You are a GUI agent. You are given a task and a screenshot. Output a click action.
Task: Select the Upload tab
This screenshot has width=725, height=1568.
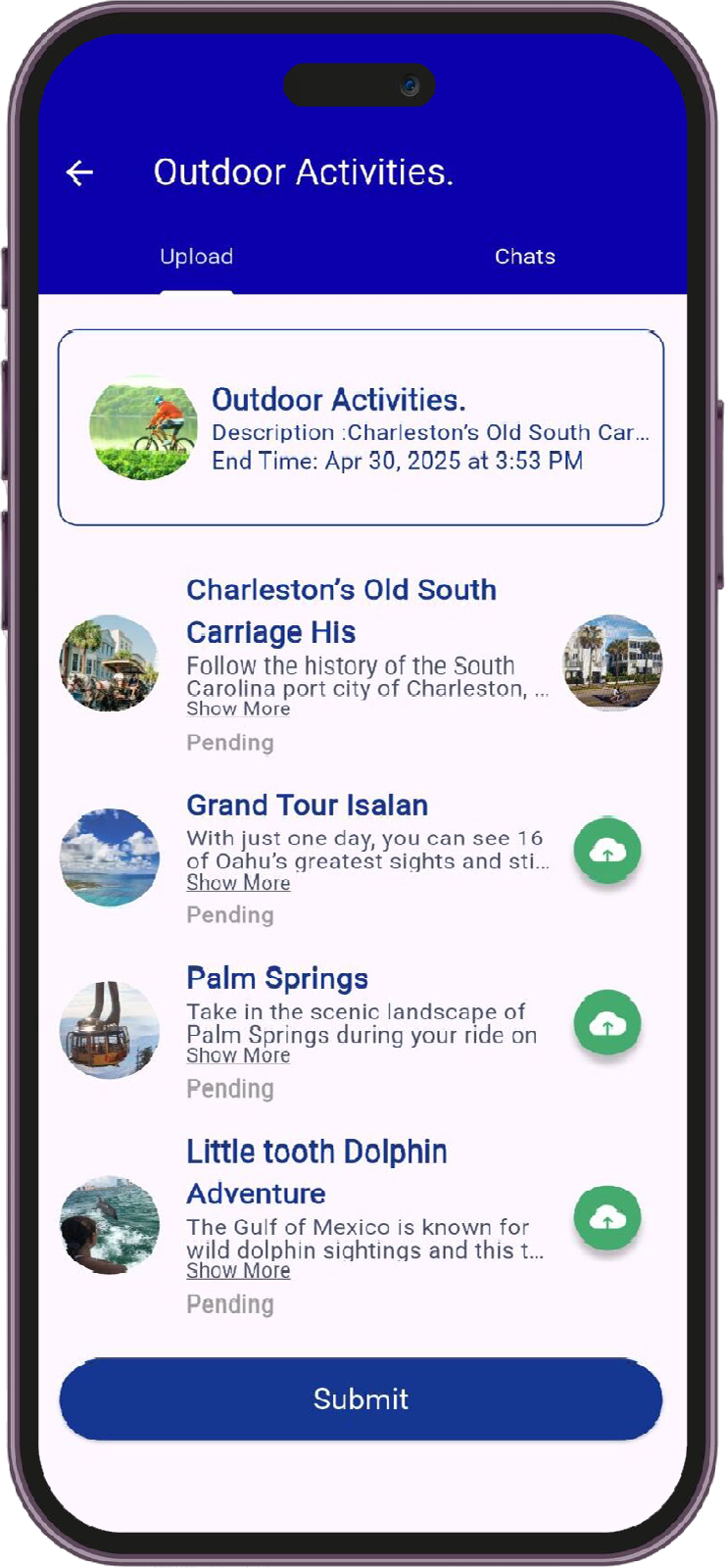(x=197, y=257)
